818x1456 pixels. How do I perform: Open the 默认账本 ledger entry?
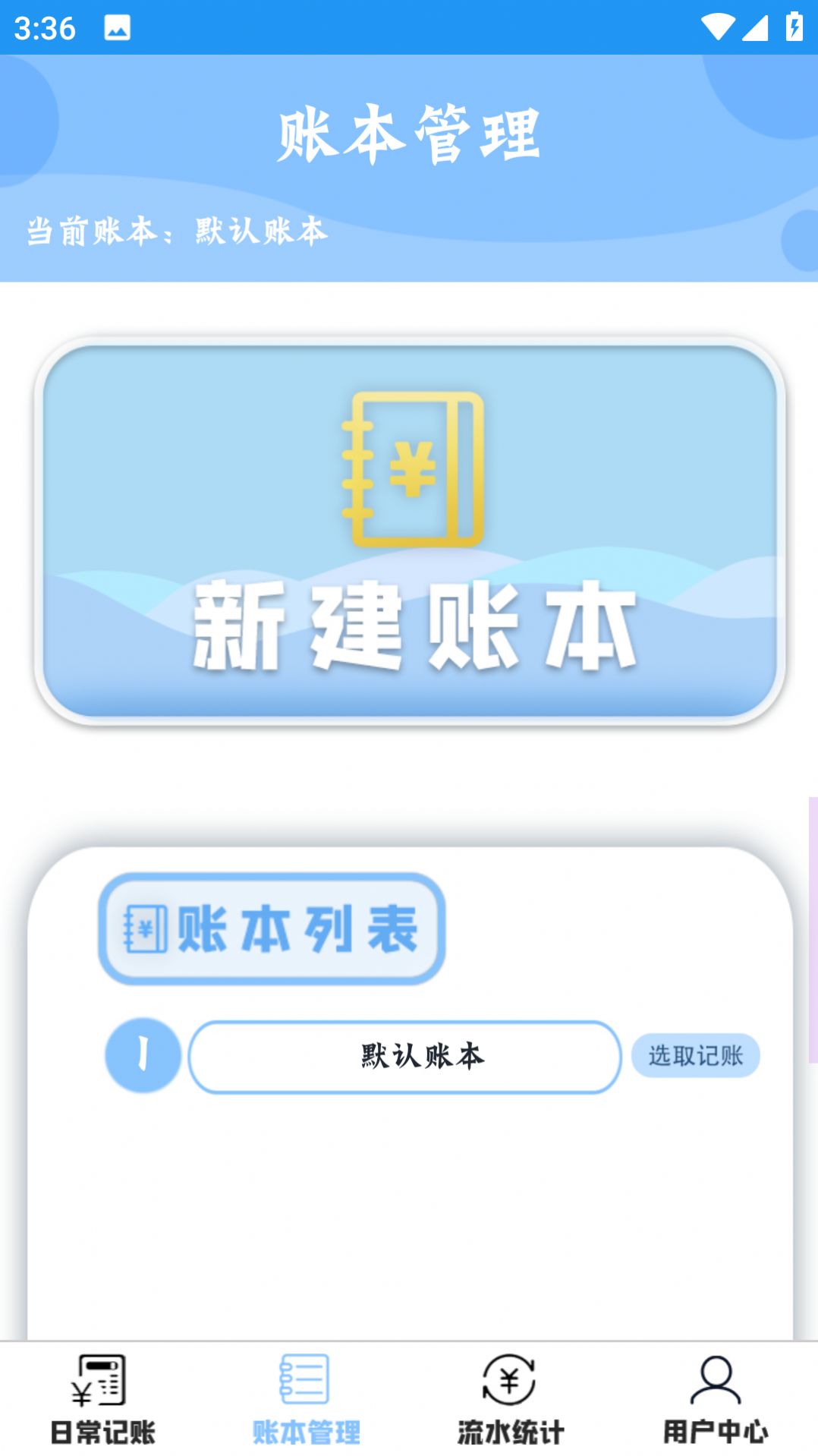(405, 1057)
